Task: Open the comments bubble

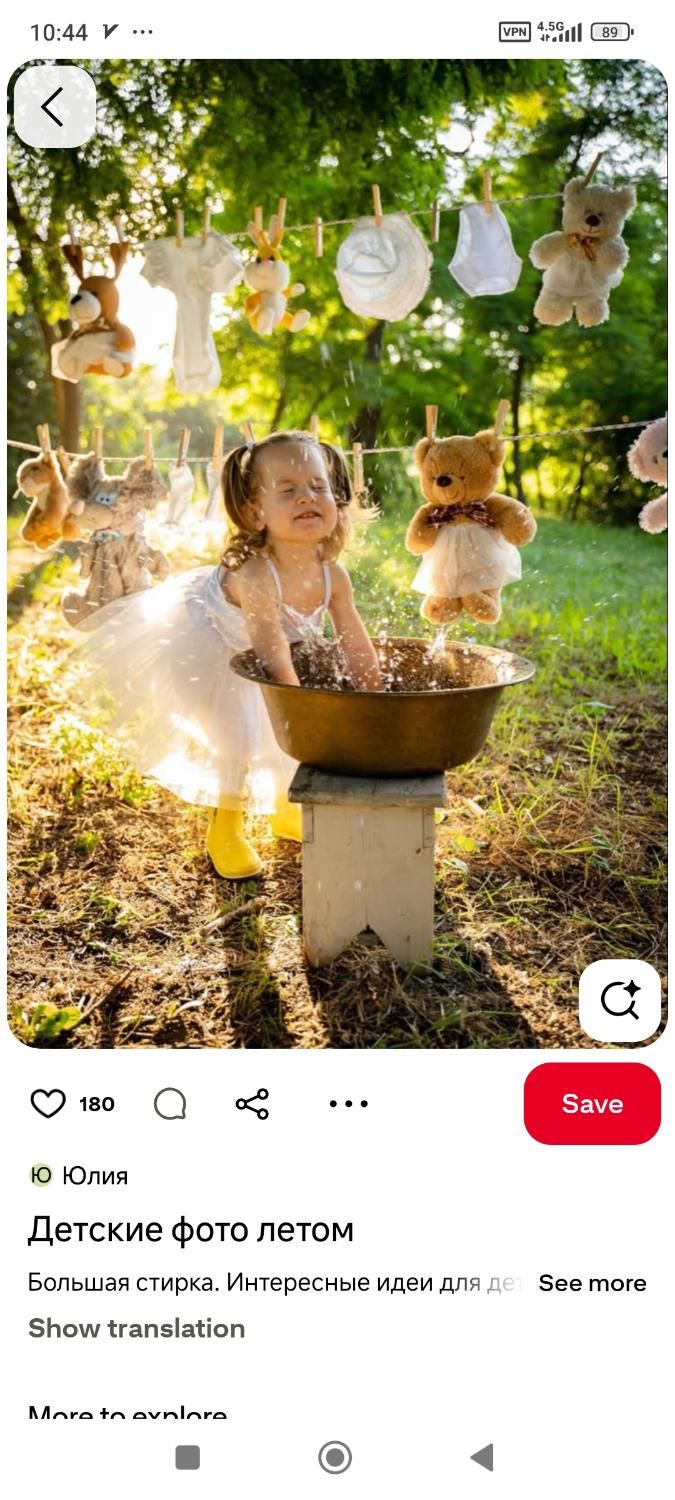Action: click(170, 1104)
